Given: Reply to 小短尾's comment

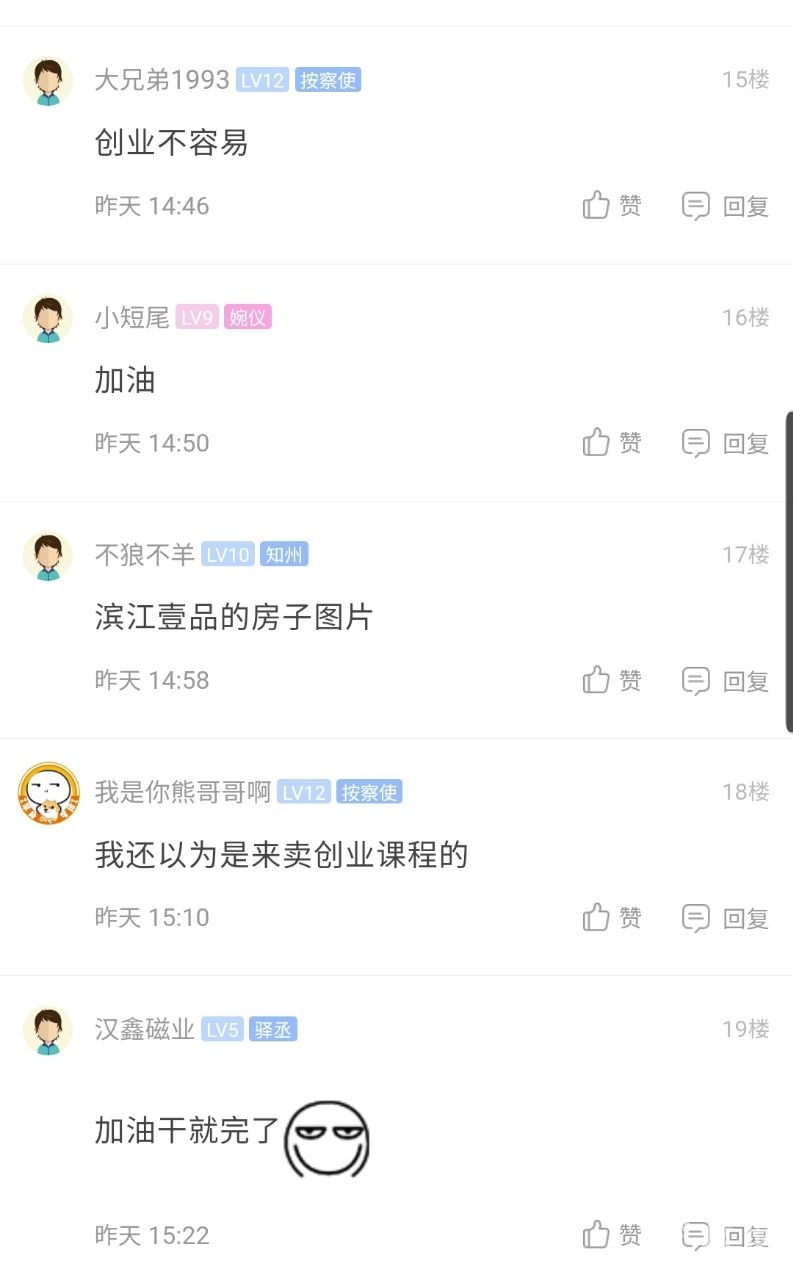Looking at the screenshot, I should tap(725, 443).
